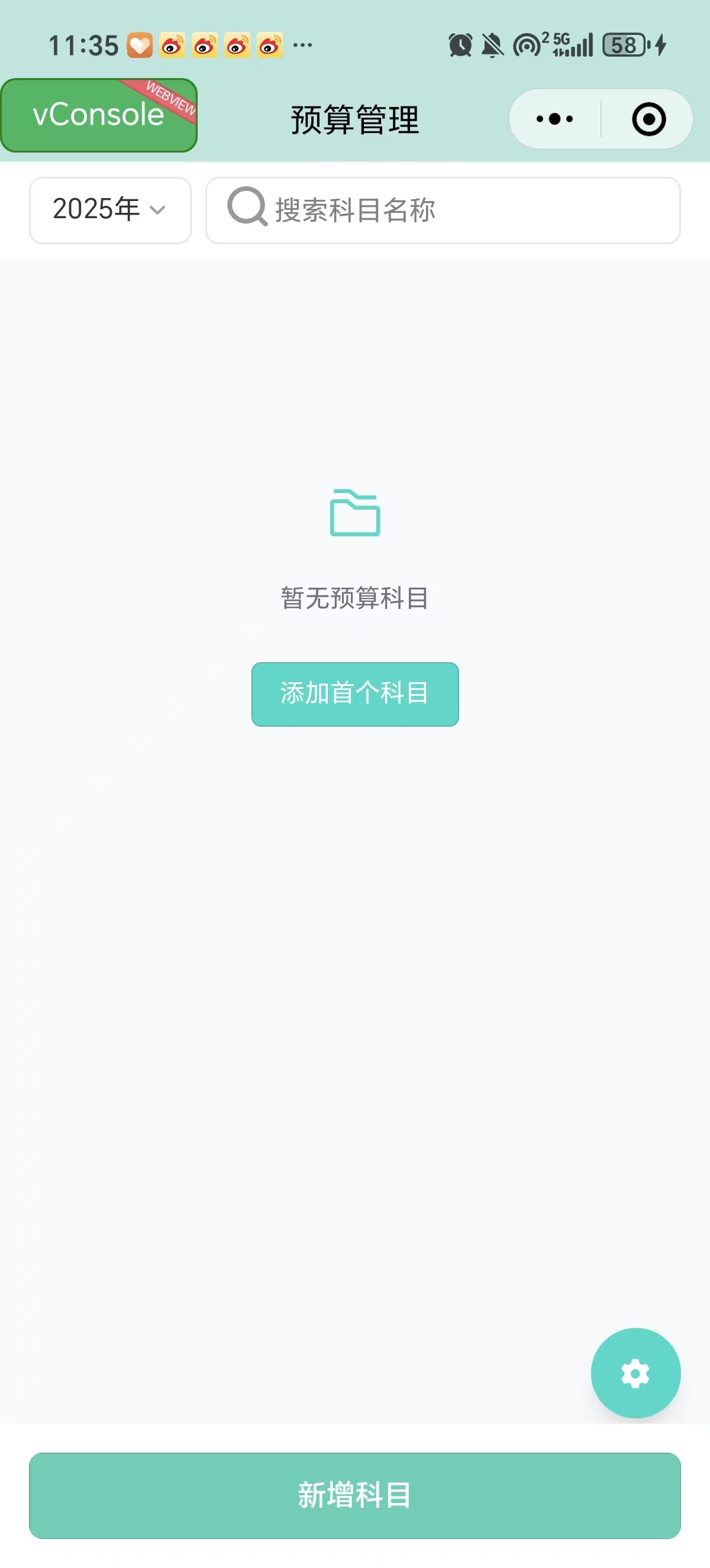The image size is (710, 1568).
Task: Click the 搜索科目名称 search field
Action: tap(443, 209)
